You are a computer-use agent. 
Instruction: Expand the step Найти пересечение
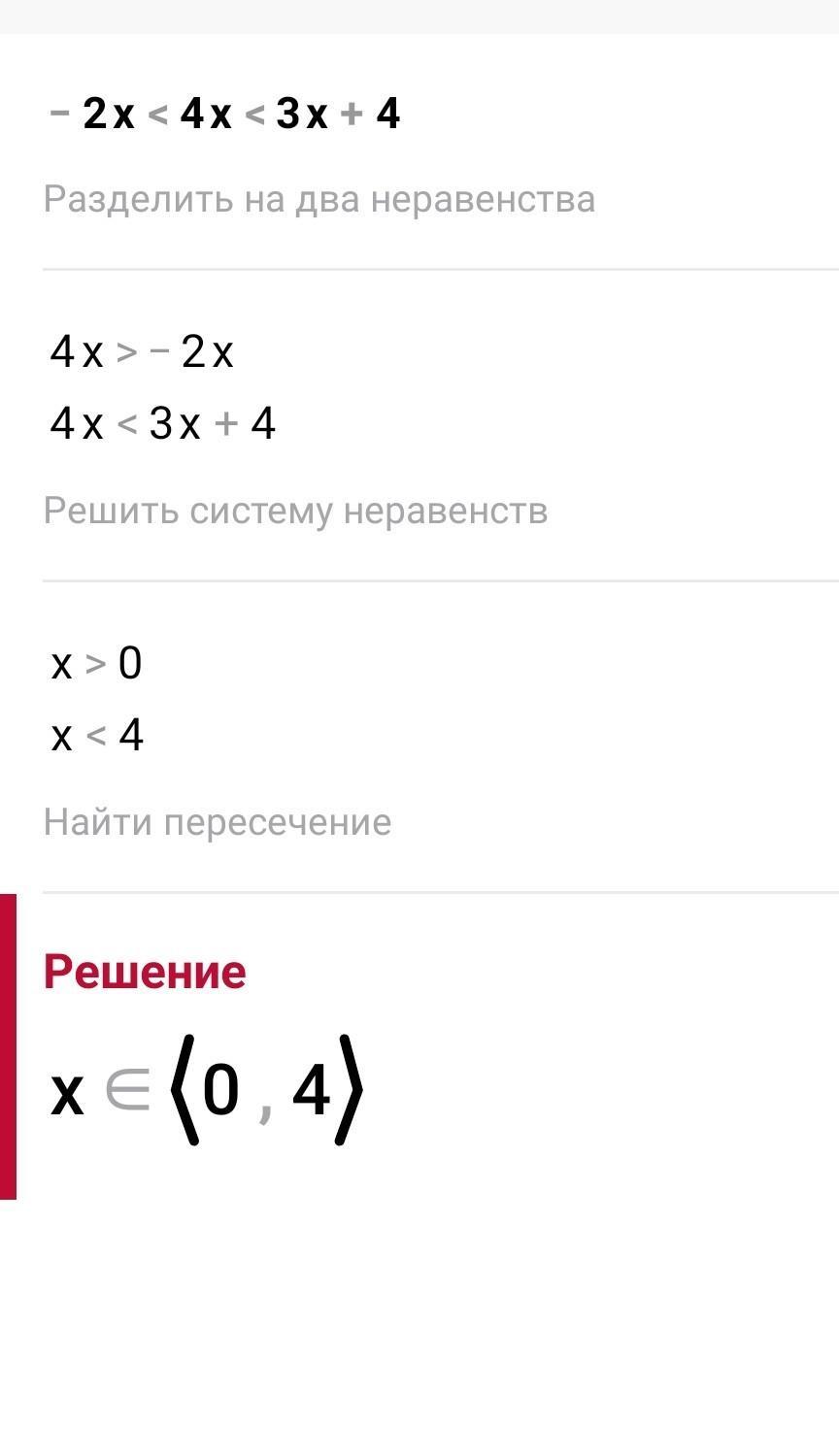coord(218,823)
